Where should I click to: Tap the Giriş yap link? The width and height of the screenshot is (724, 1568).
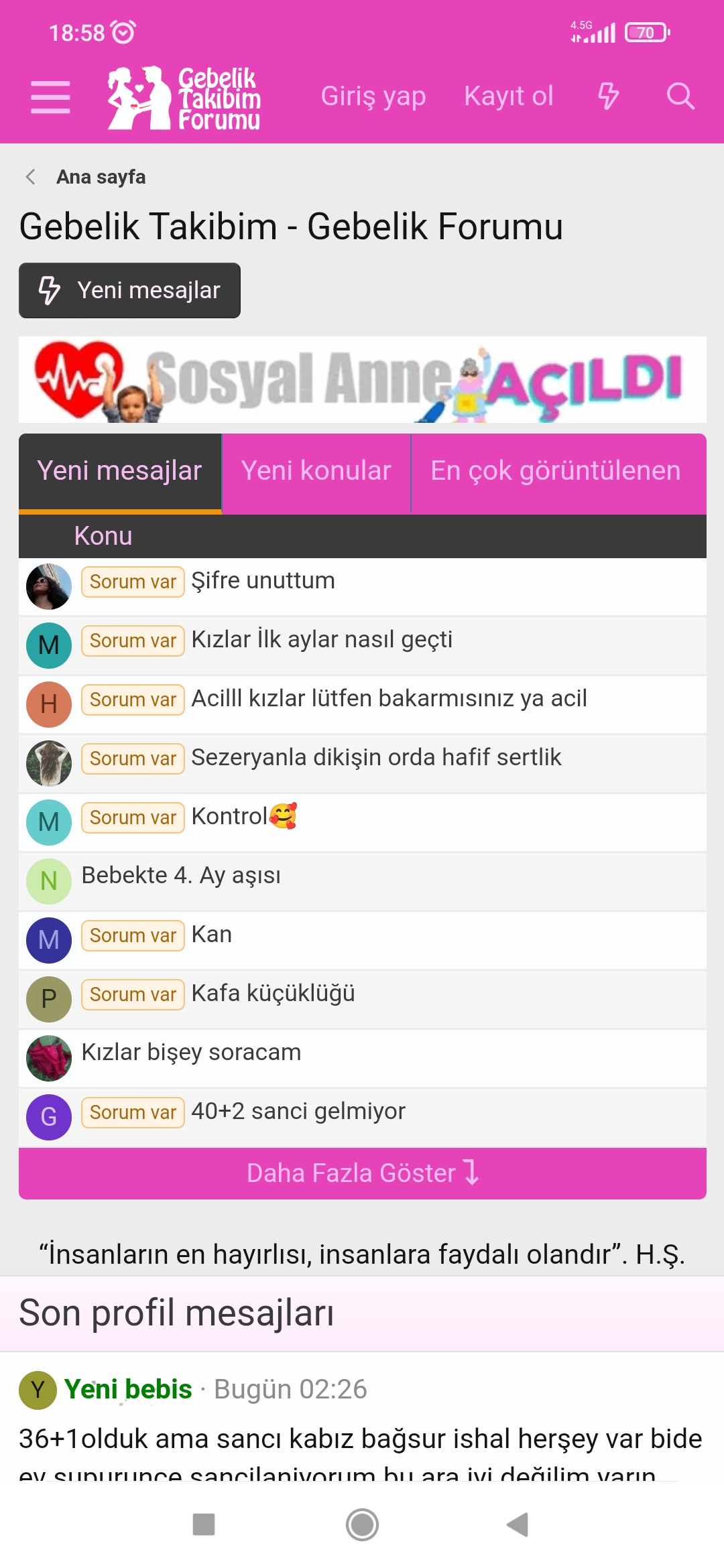point(373,96)
